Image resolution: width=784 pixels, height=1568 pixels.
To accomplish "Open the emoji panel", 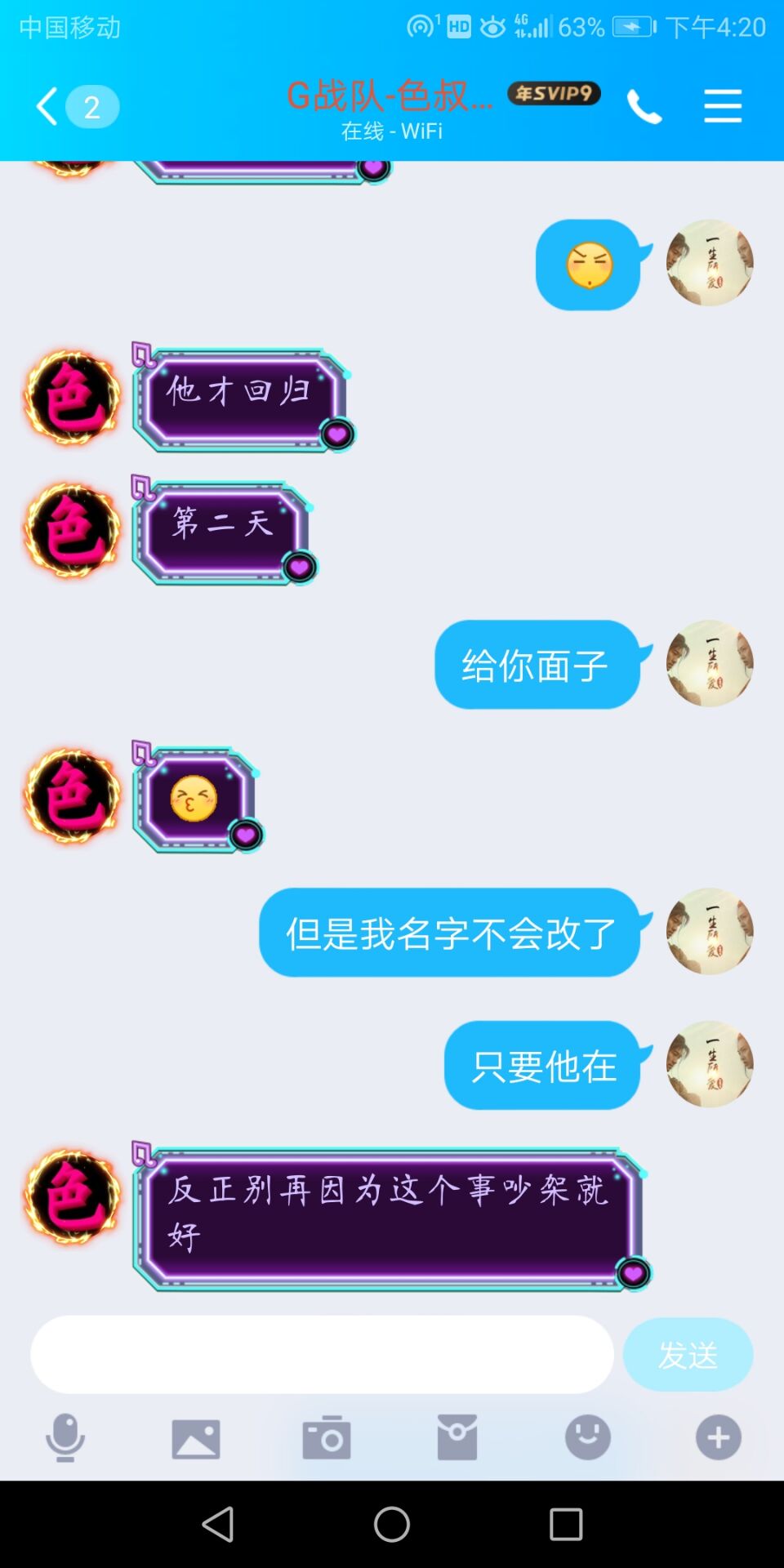I will tap(588, 1437).
